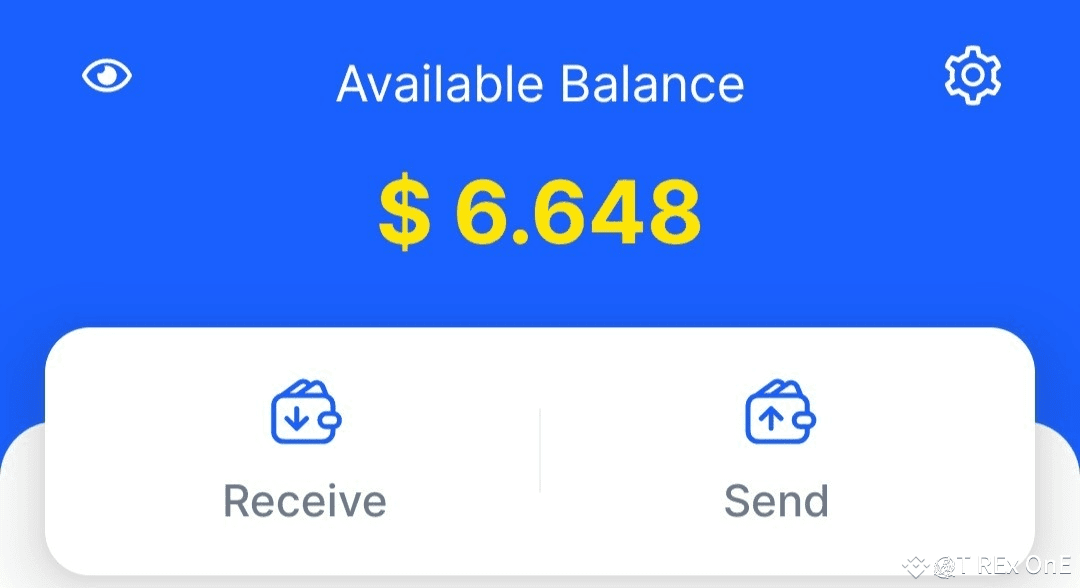Select Send to transfer funds
This screenshot has height=588, width=1080.
[777, 450]
